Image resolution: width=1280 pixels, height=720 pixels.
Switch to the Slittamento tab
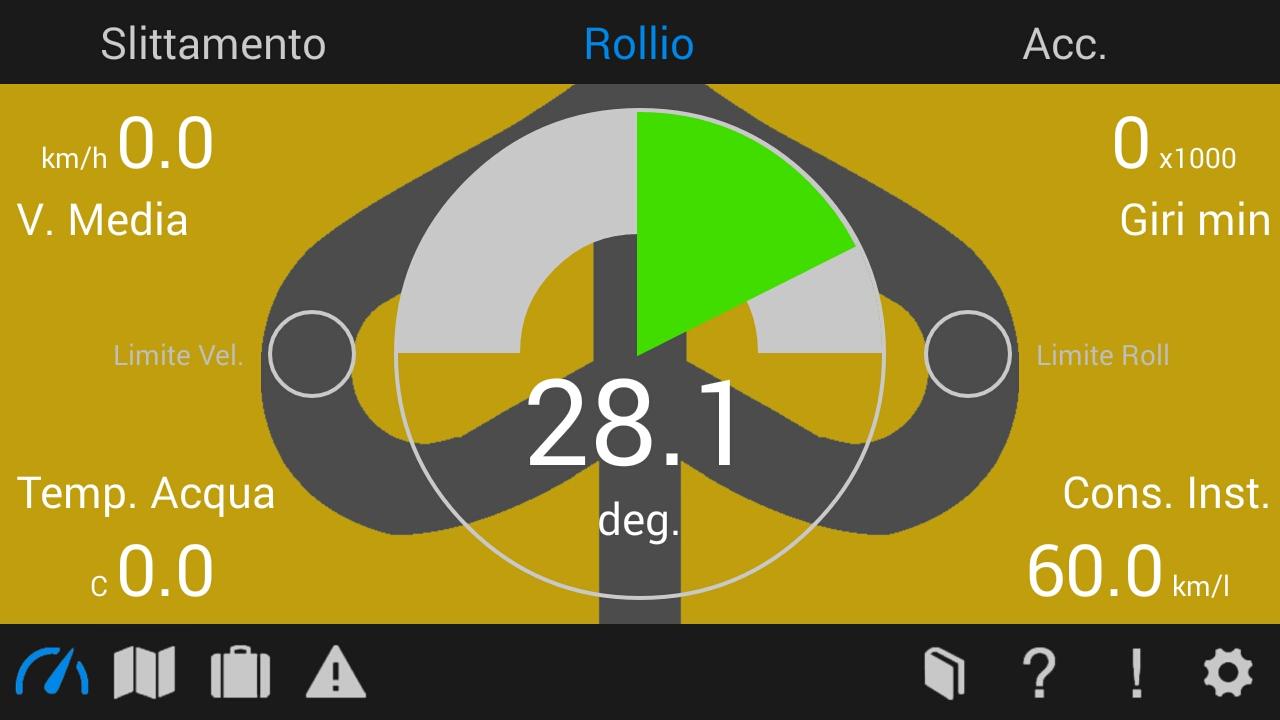[x=213, y=44]
